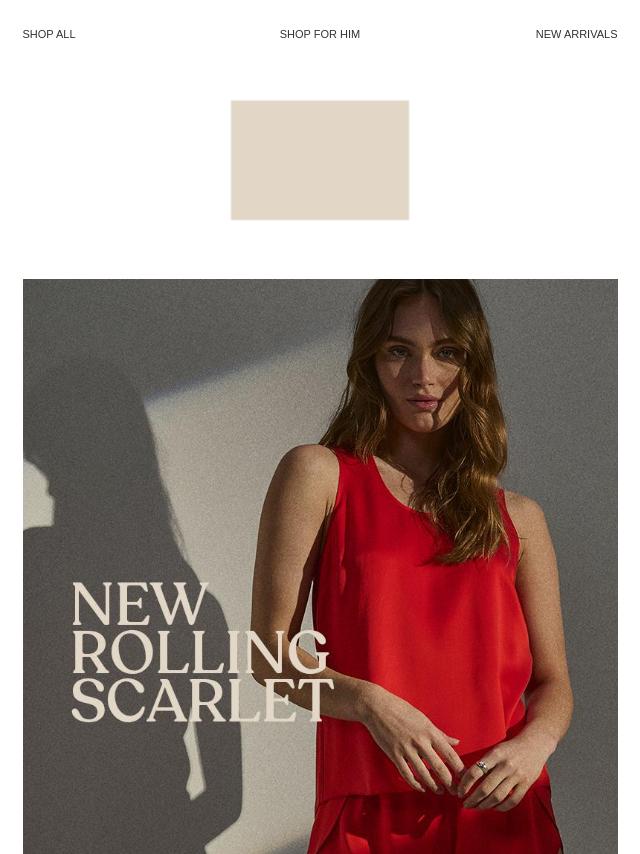View NEW ARRIVALS
Image resolution: width=640 pixels, height=854 pixels.
click(x=575, y=34)
